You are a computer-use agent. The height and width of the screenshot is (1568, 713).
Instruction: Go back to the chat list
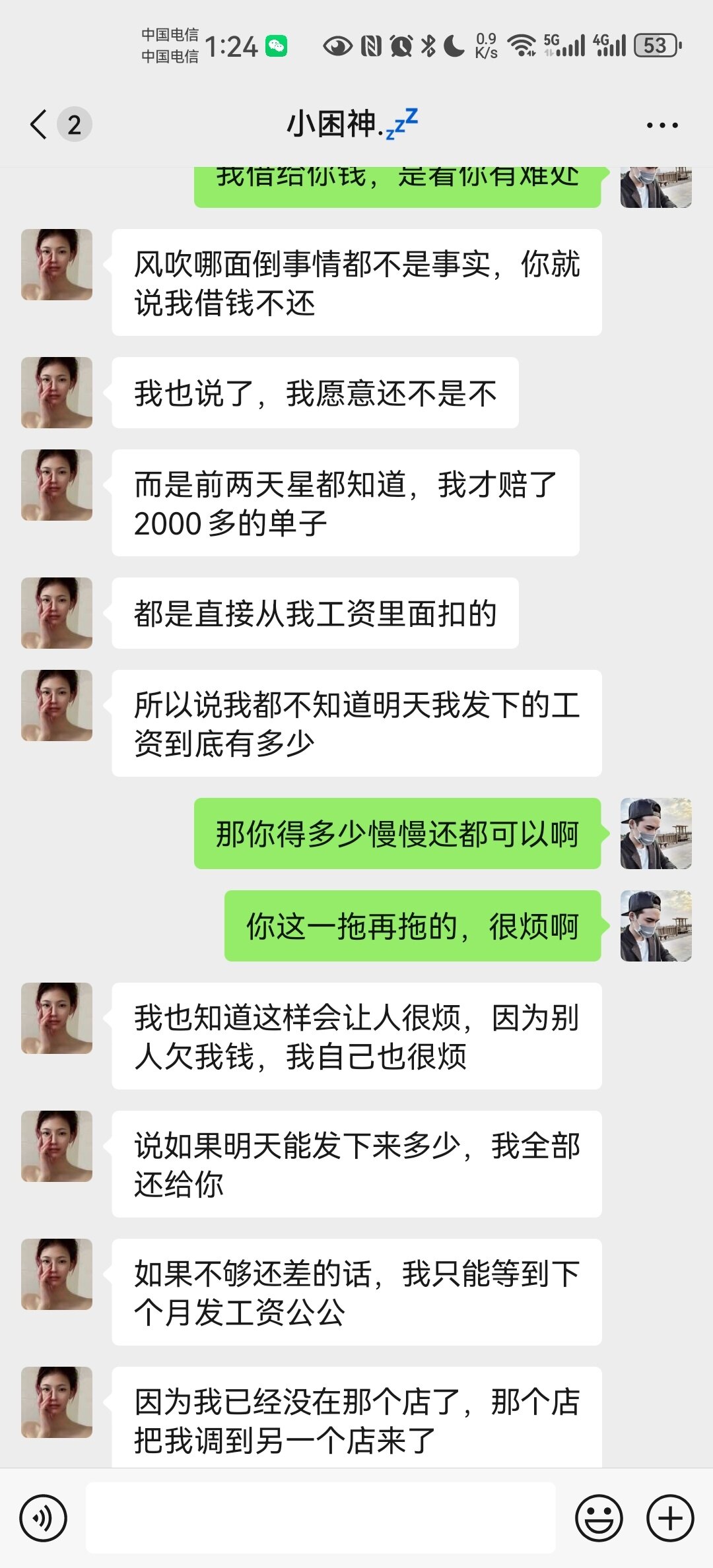(40, 125)
